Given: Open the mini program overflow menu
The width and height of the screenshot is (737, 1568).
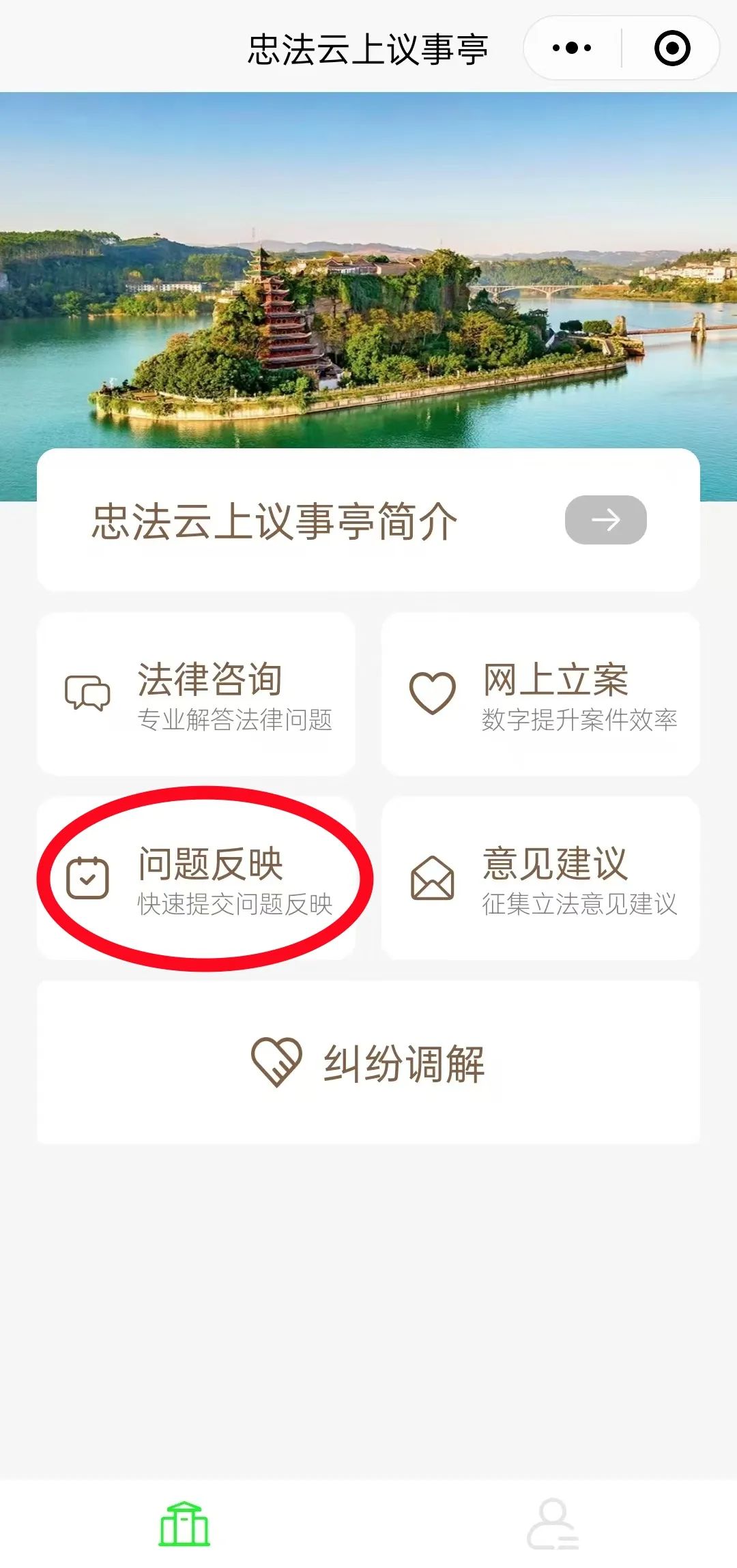Looking at the screenshot, I should click(572, 48).
